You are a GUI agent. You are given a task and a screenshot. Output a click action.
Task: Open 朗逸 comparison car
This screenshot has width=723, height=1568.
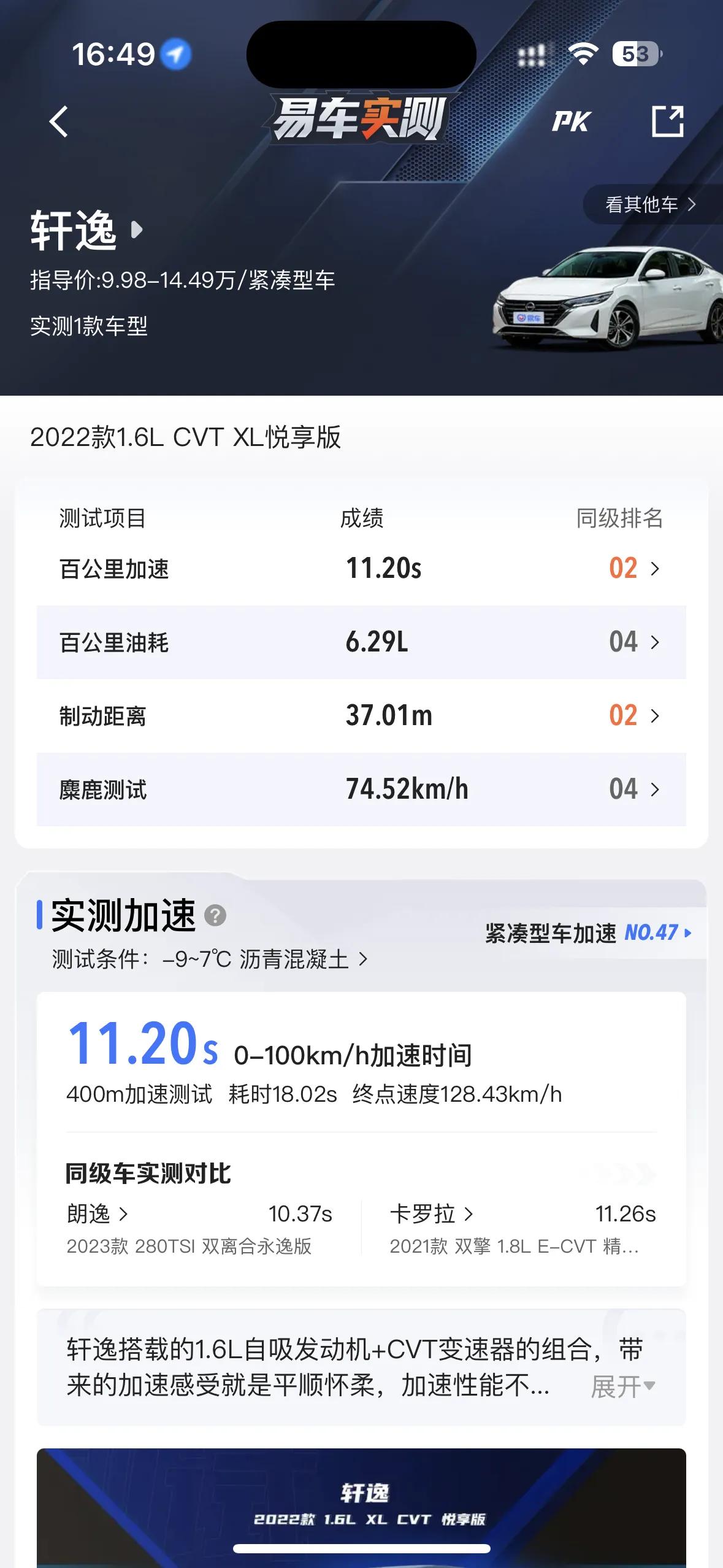point(98,1214)
